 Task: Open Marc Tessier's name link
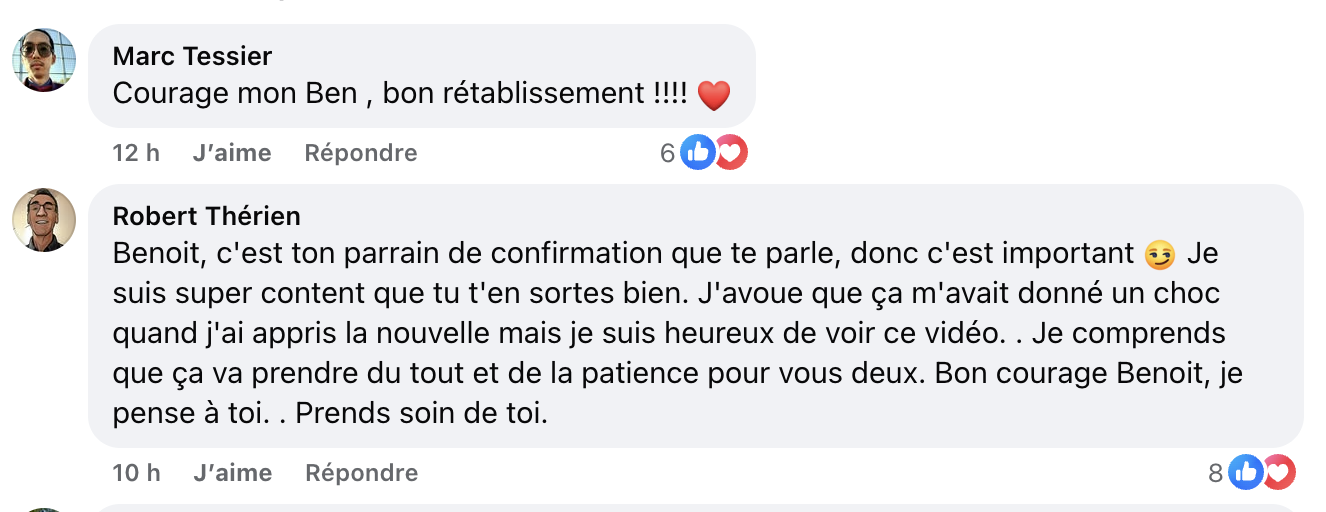(192, 56)
